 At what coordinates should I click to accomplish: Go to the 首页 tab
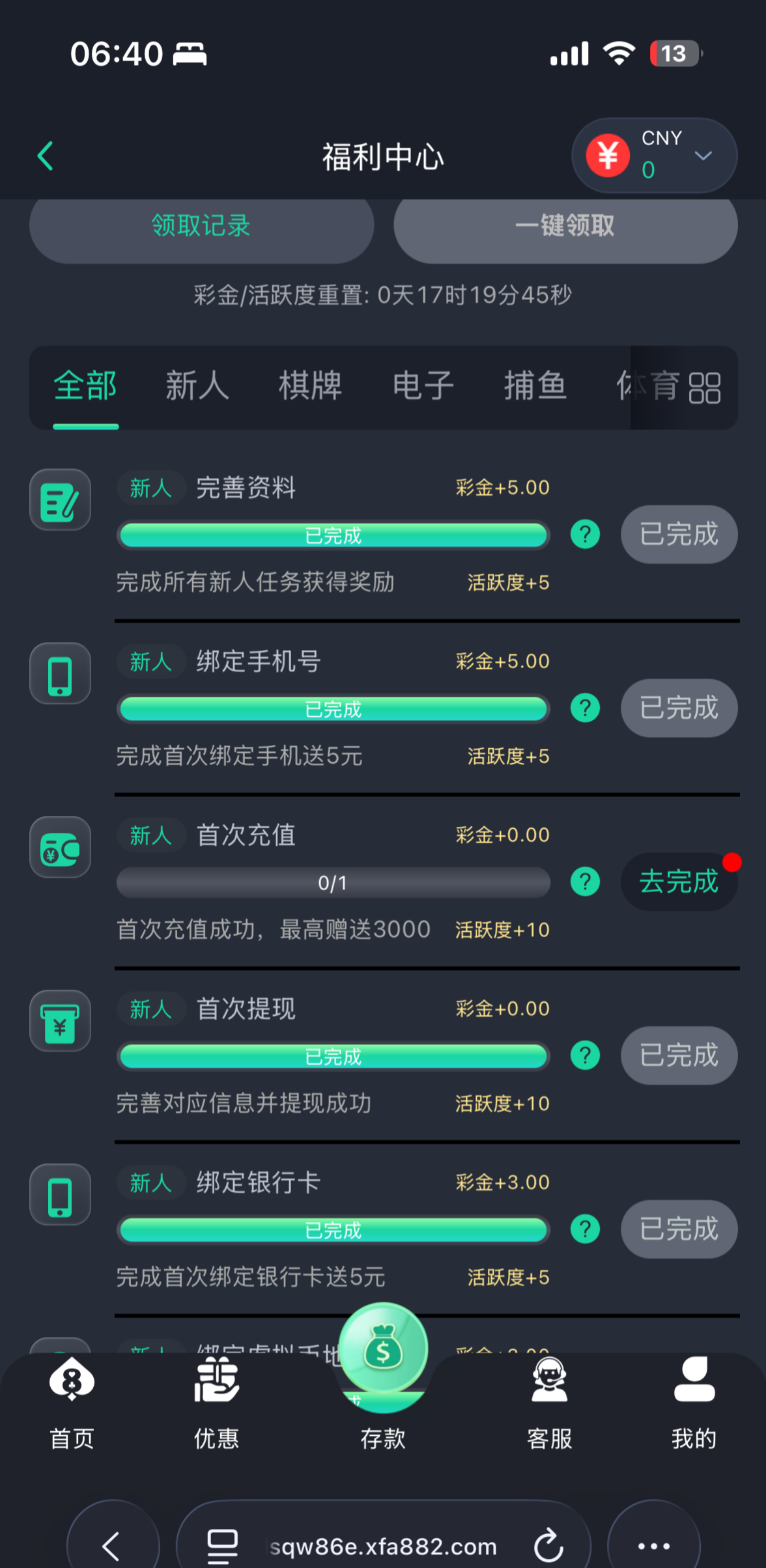(72, 1400)
